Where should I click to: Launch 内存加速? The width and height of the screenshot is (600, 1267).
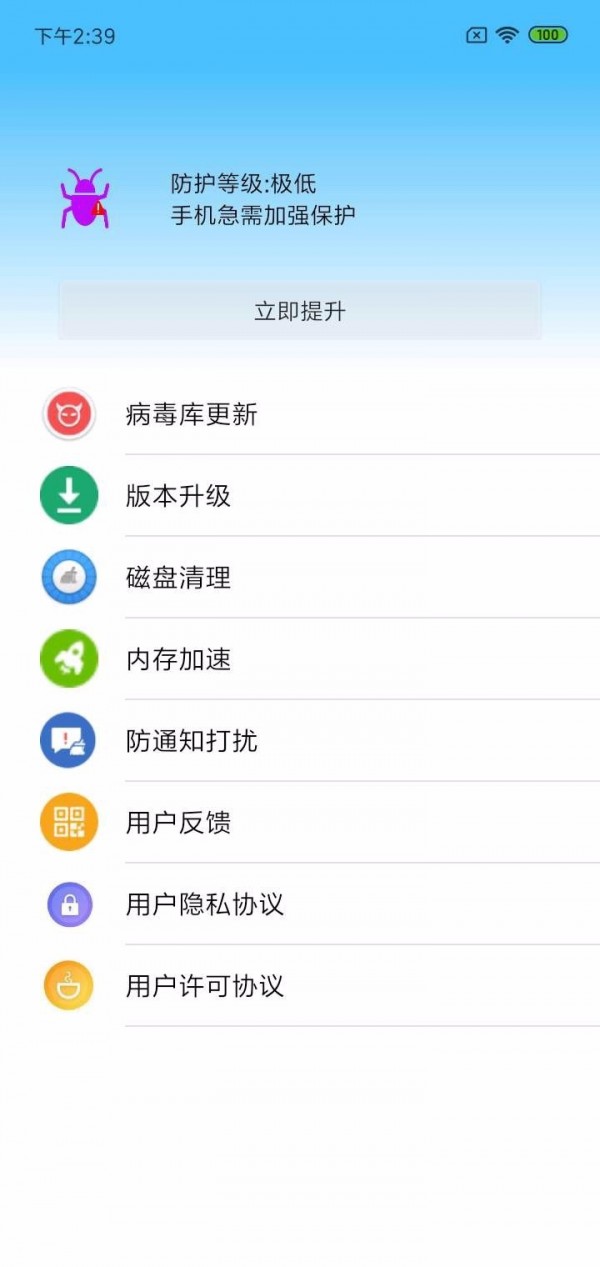[x=300, y=660]
